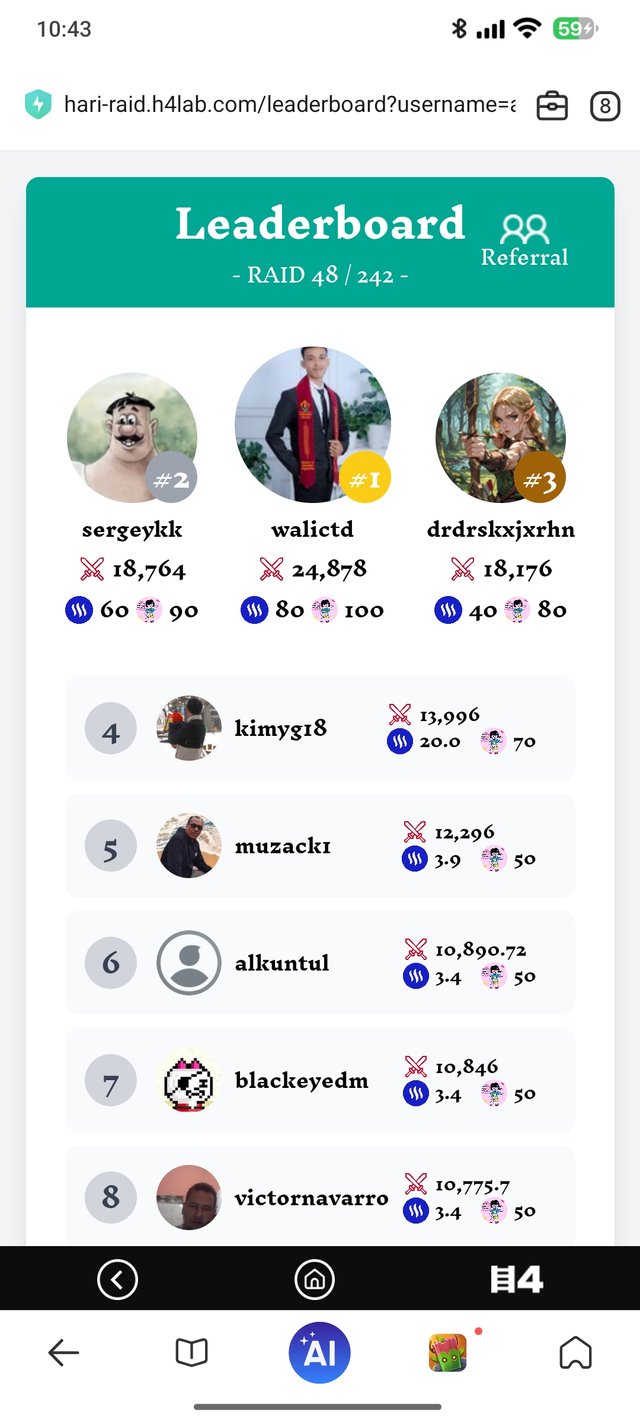Open kimyg18's leaderboard row
Image resolution: width=640 pixels, height=1422 pixels.
coord(320,728)
